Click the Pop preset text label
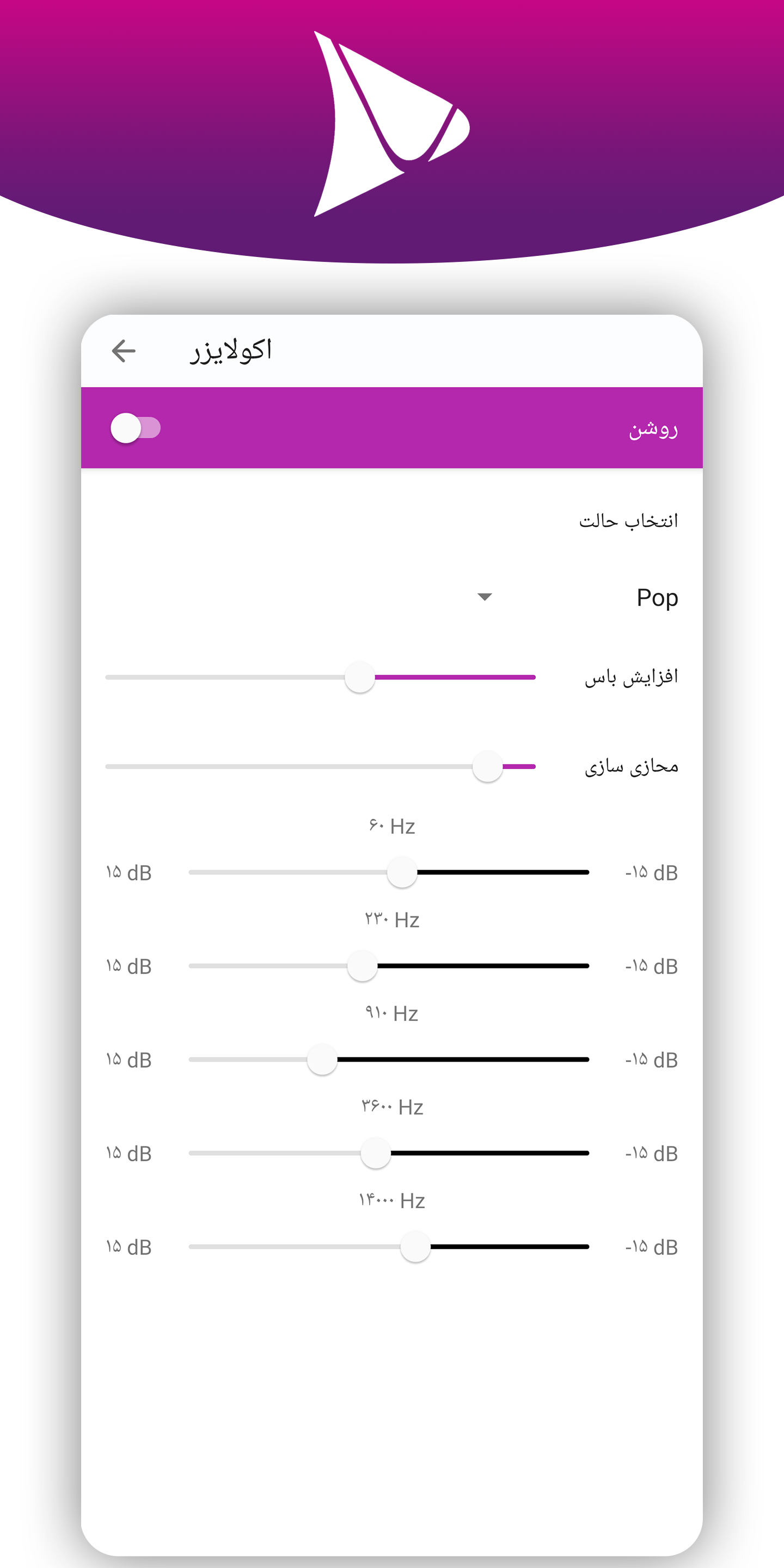Viewport: 784px width, 1568px height. 658,598
